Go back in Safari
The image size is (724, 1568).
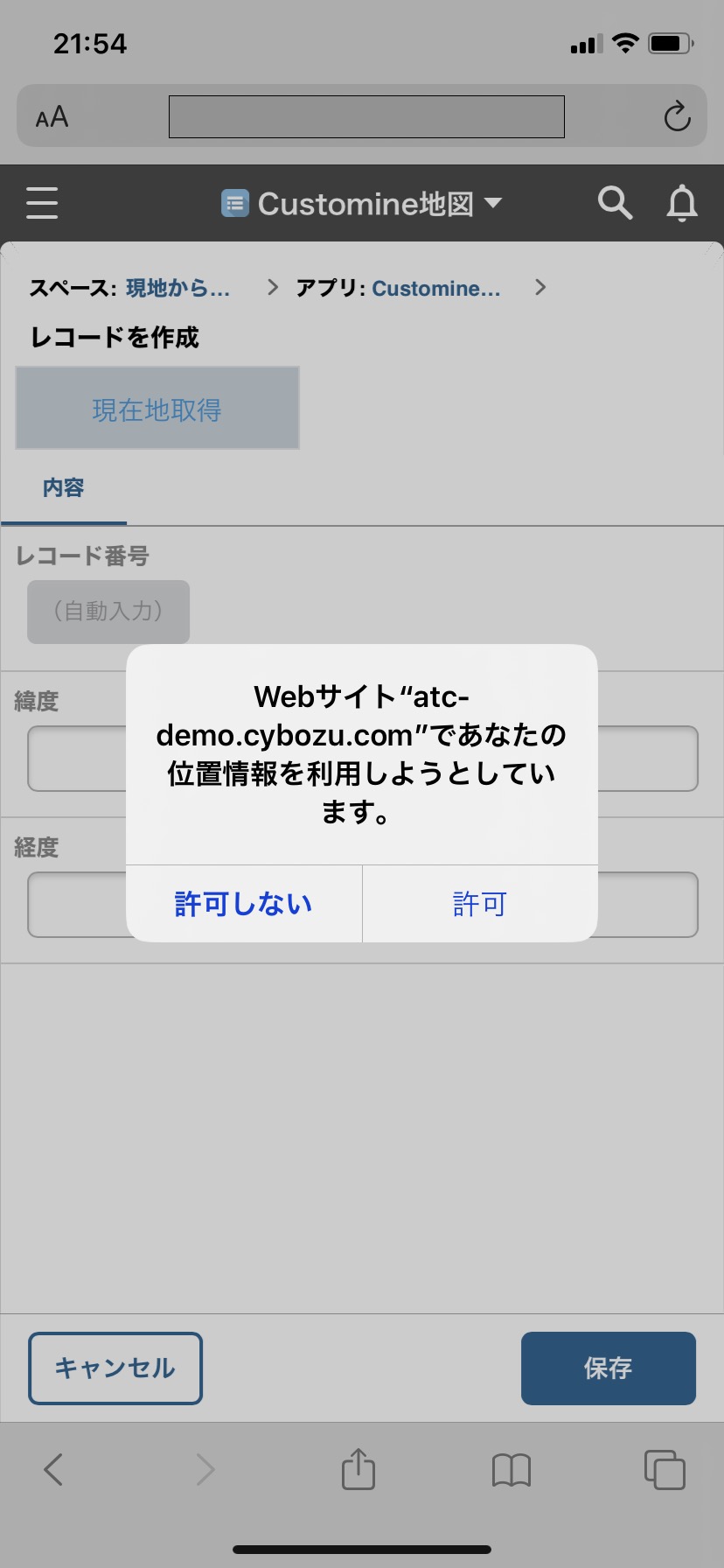(53, 1469)
